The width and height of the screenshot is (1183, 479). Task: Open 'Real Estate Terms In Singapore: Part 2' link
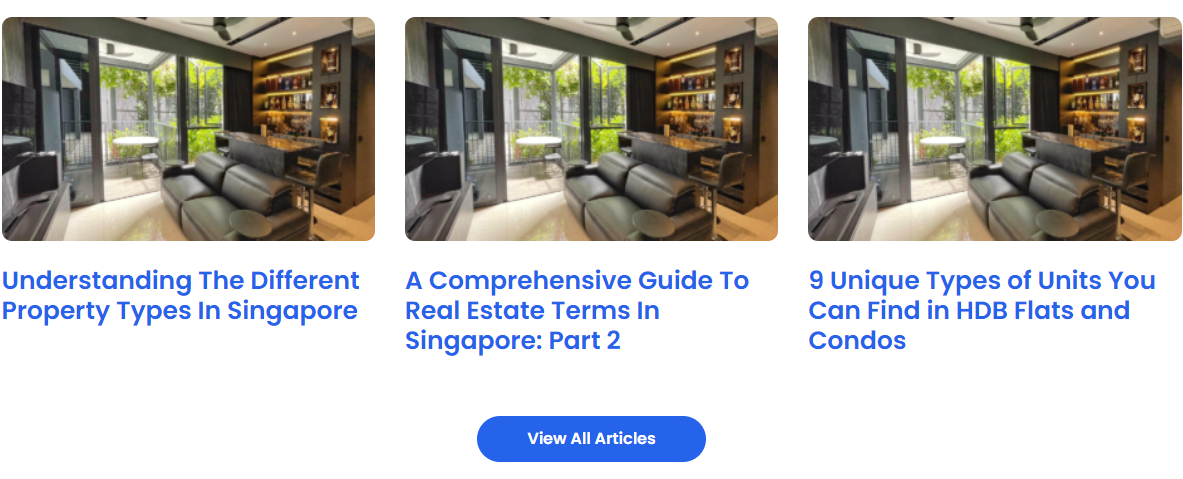577,310
